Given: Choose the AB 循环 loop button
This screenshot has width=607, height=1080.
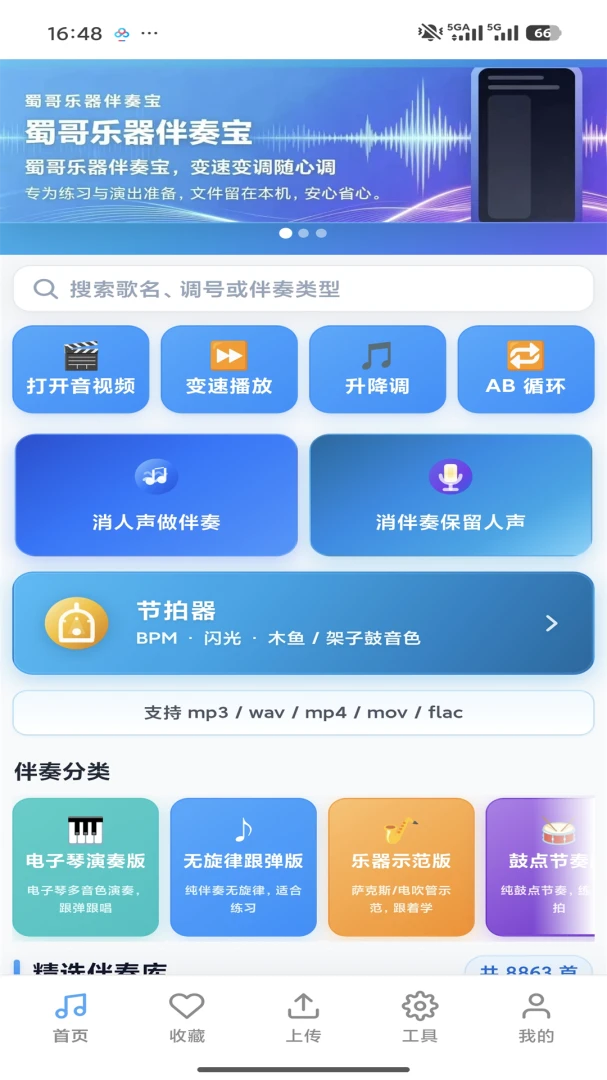Looking at the screenshot, I should [526, 369].
